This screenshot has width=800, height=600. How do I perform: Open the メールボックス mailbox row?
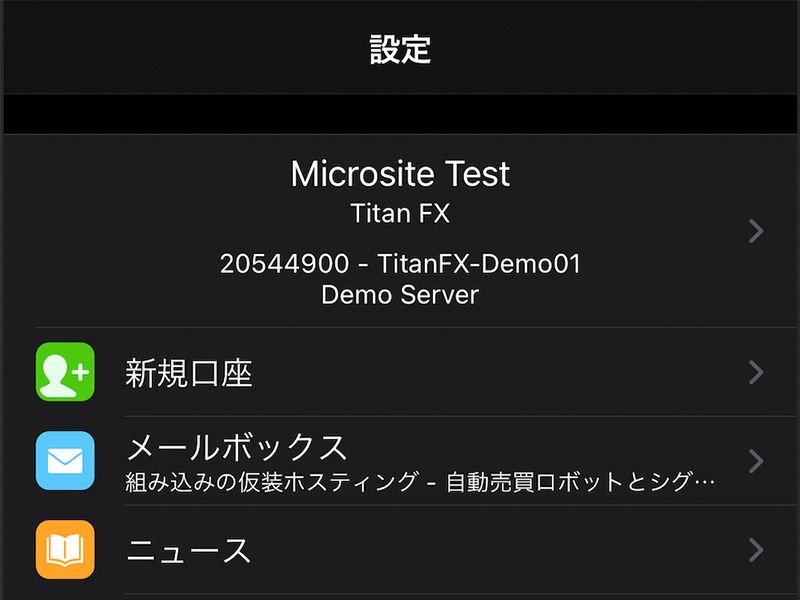pyautogui.click(x=400, y=461)
